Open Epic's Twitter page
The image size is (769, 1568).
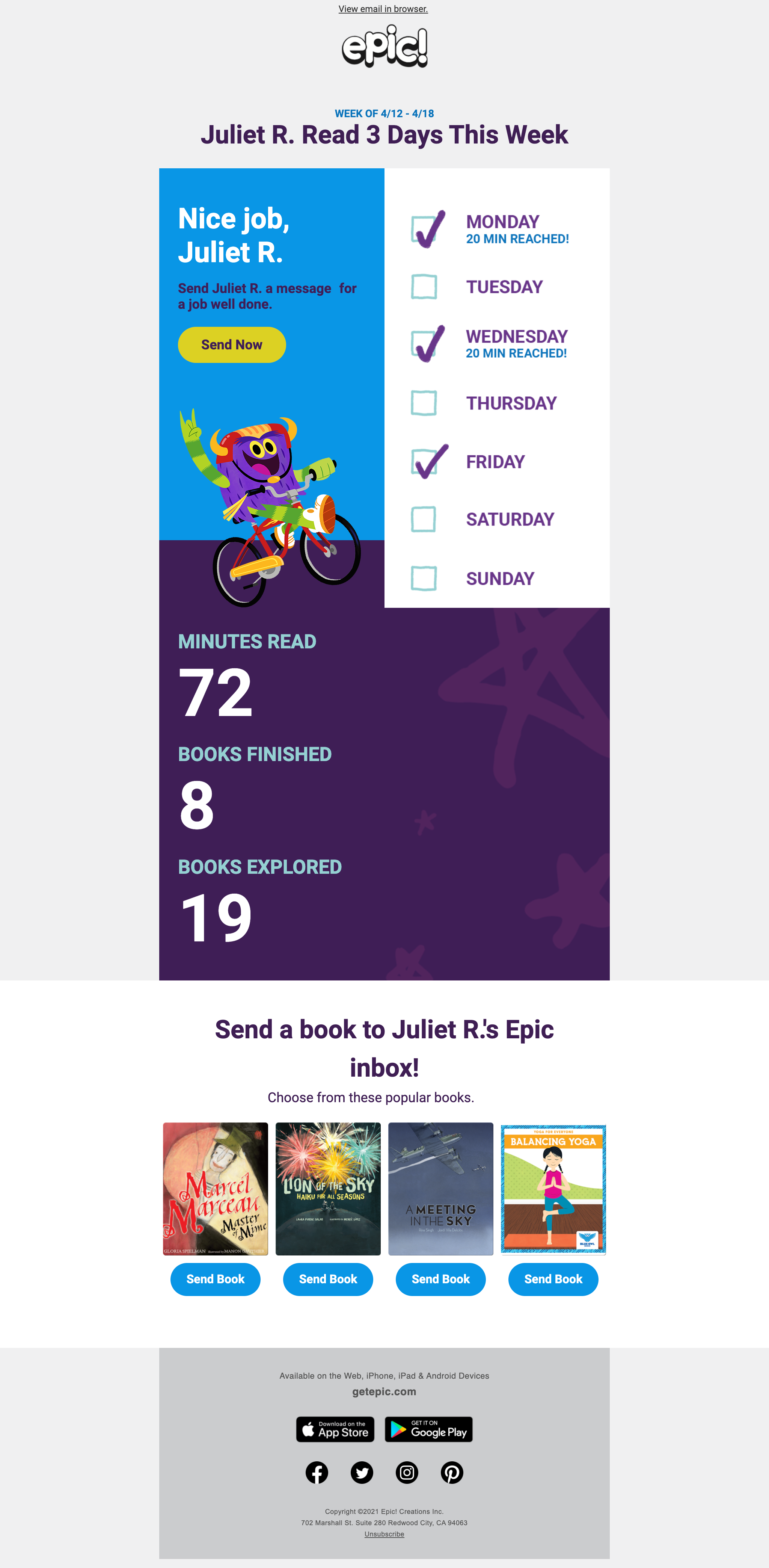tap(362, 1473)
